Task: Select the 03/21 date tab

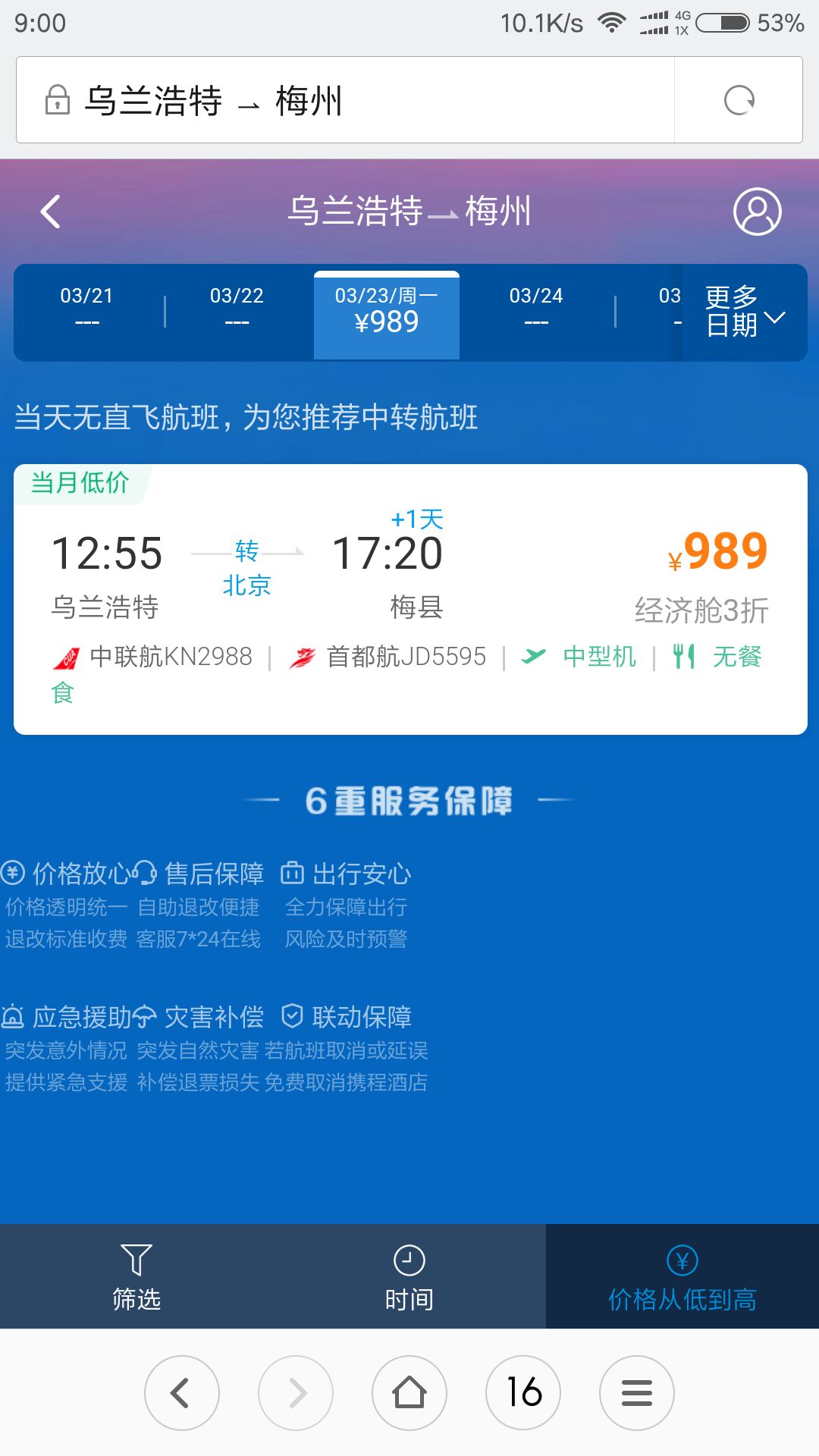Action: click(87, 312)
